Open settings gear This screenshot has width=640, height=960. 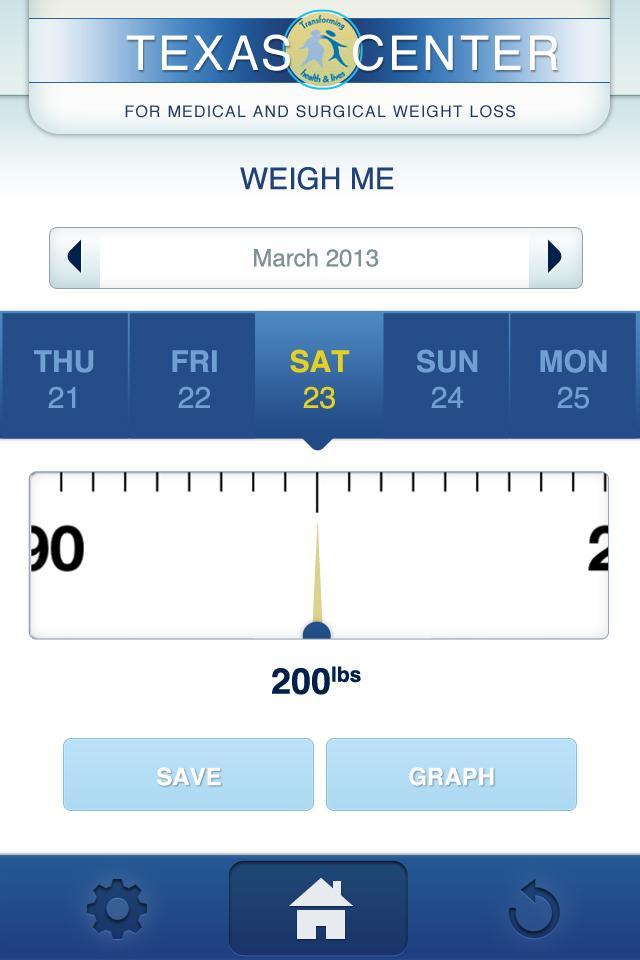[117, 908]
